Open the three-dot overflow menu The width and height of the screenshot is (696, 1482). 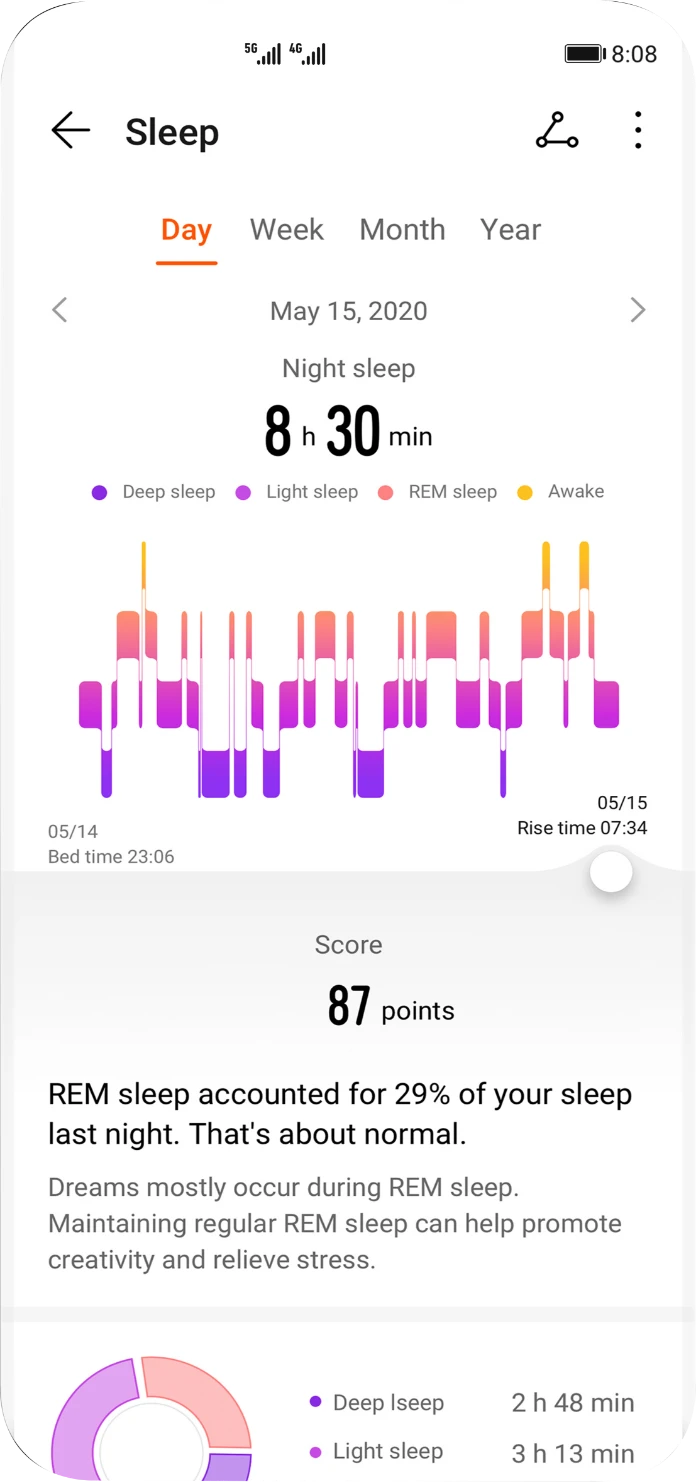638,131
